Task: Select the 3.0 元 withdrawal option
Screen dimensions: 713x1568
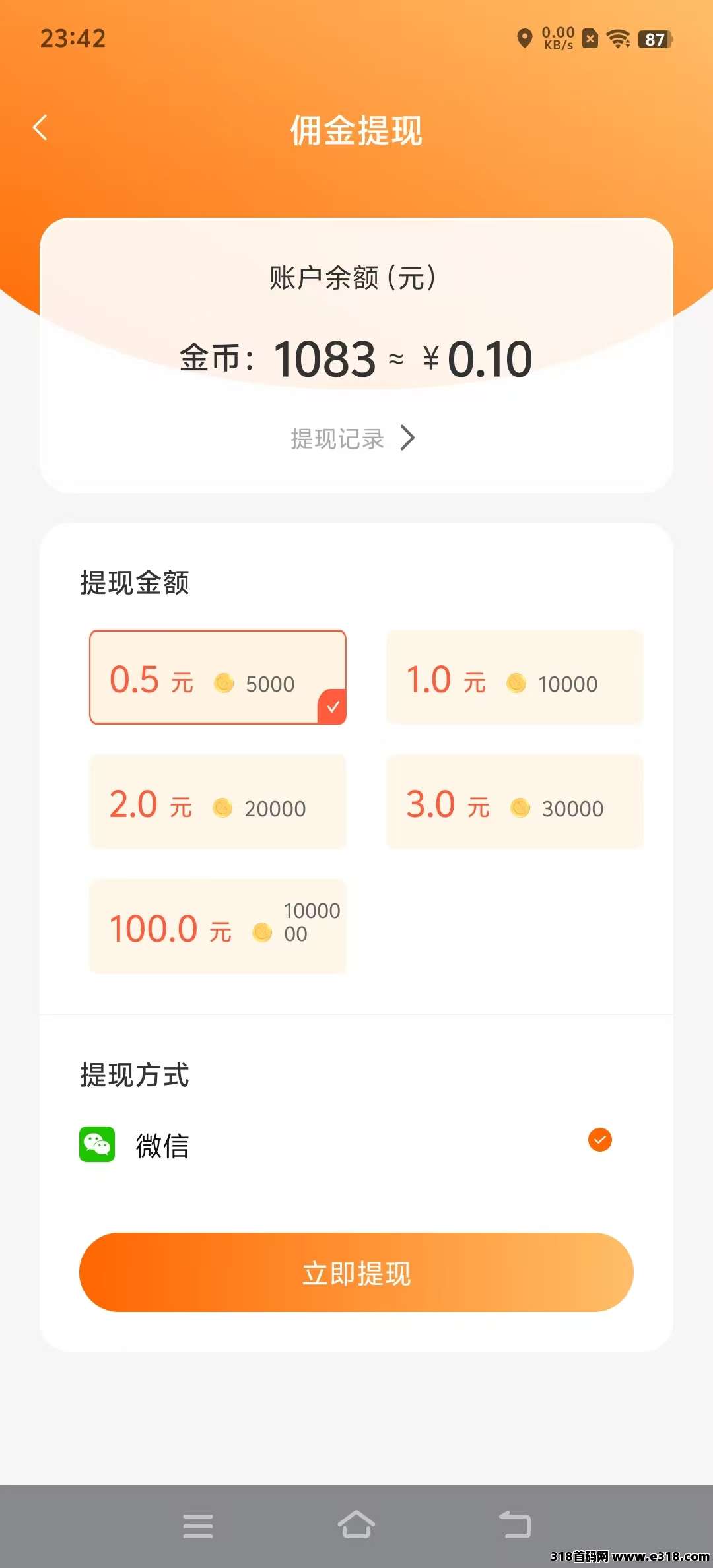Action: (x=514, y=802)
